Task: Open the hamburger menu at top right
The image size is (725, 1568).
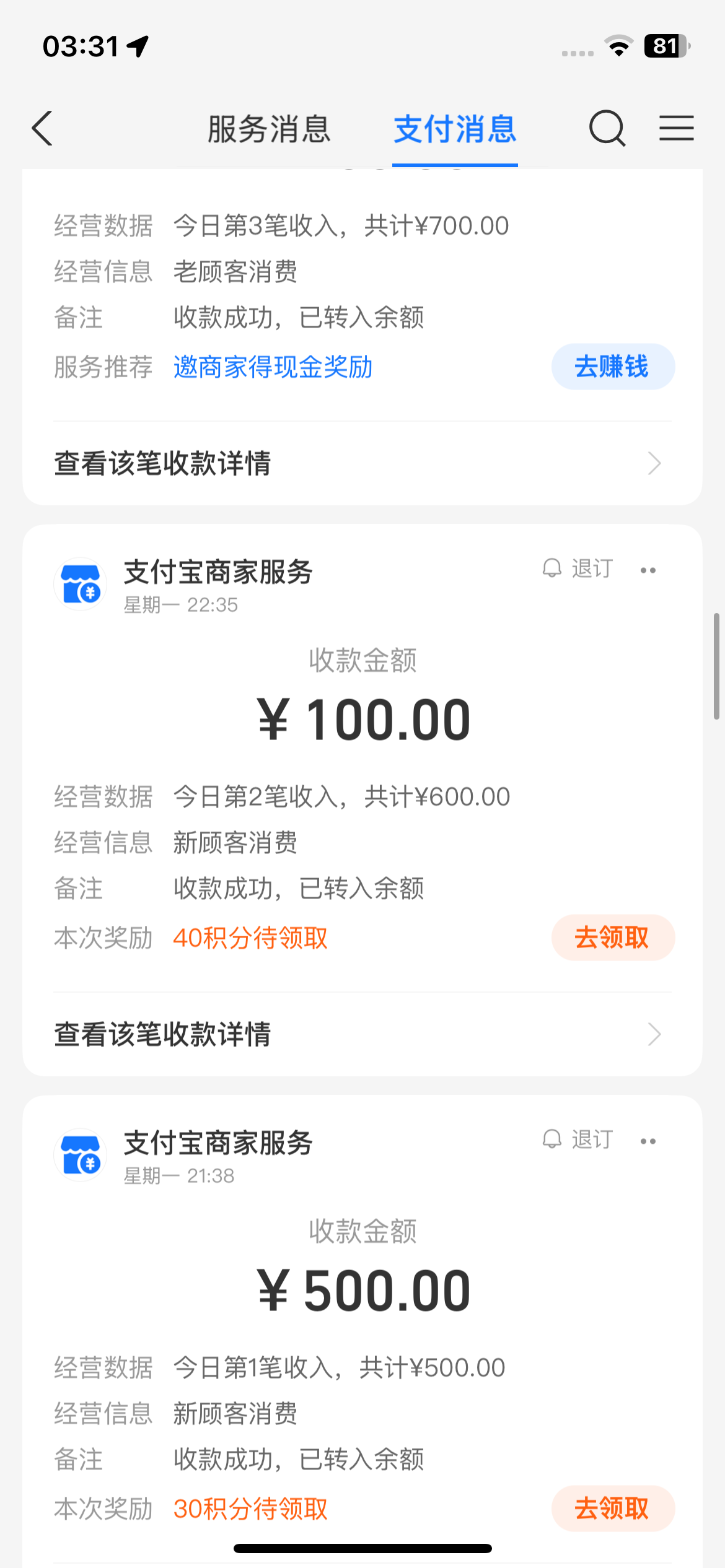Action: tap(676, 129)
